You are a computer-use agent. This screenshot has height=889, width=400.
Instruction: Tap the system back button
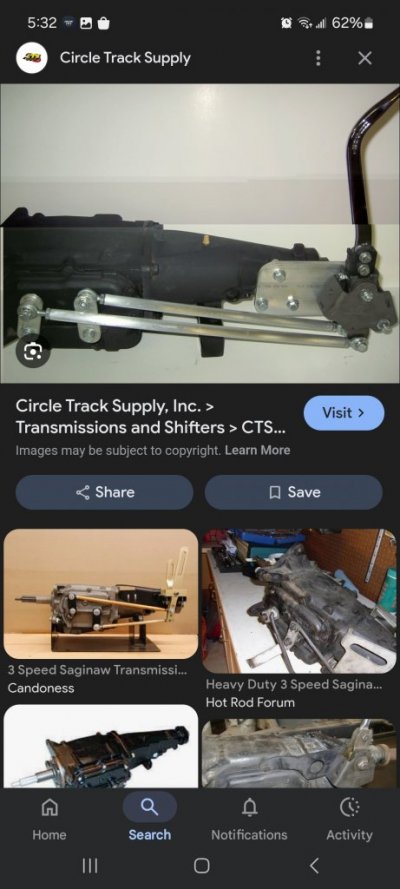(x=314, y=866)
